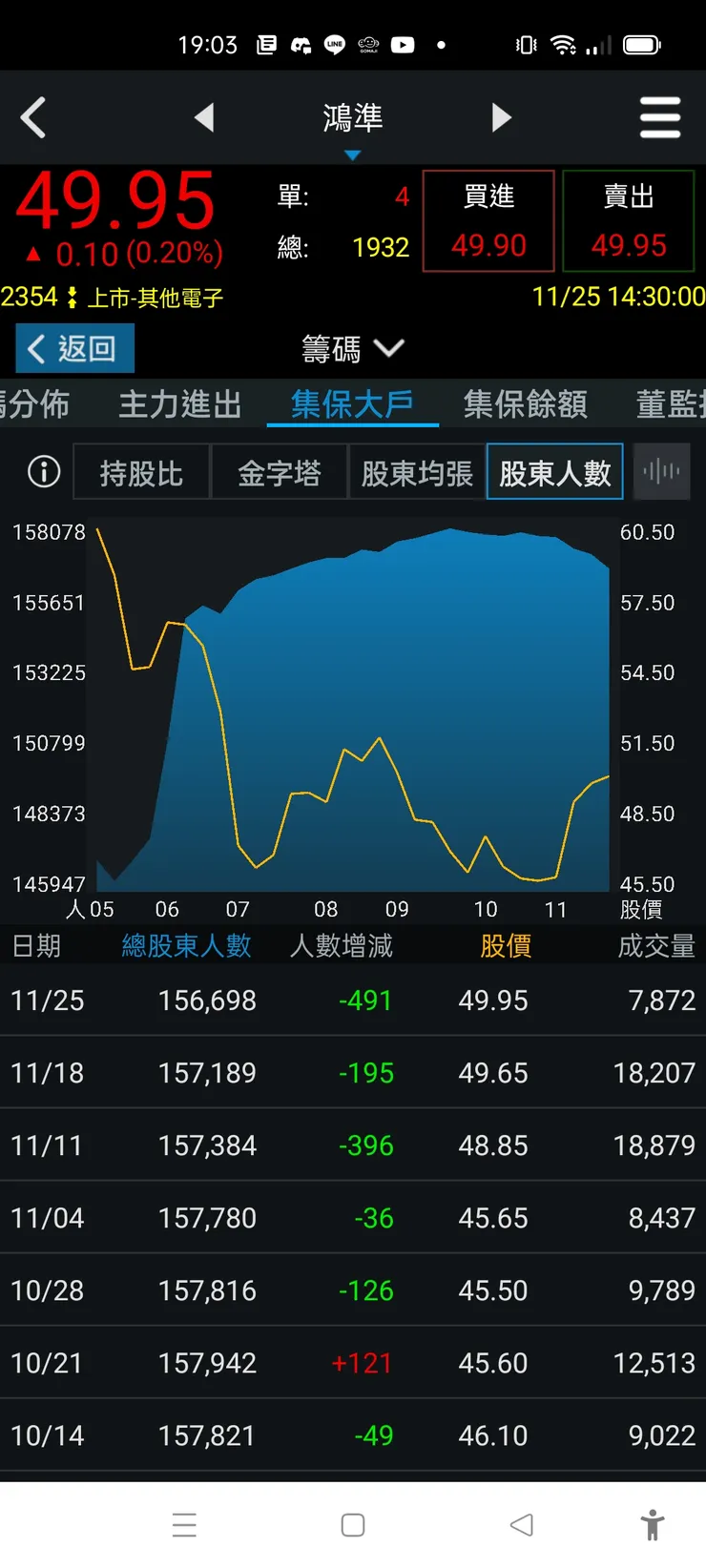This screenshot has height=1568, width=706.
Task: Open the 籌碼 category dropdown
Action: tap(352, 349)
